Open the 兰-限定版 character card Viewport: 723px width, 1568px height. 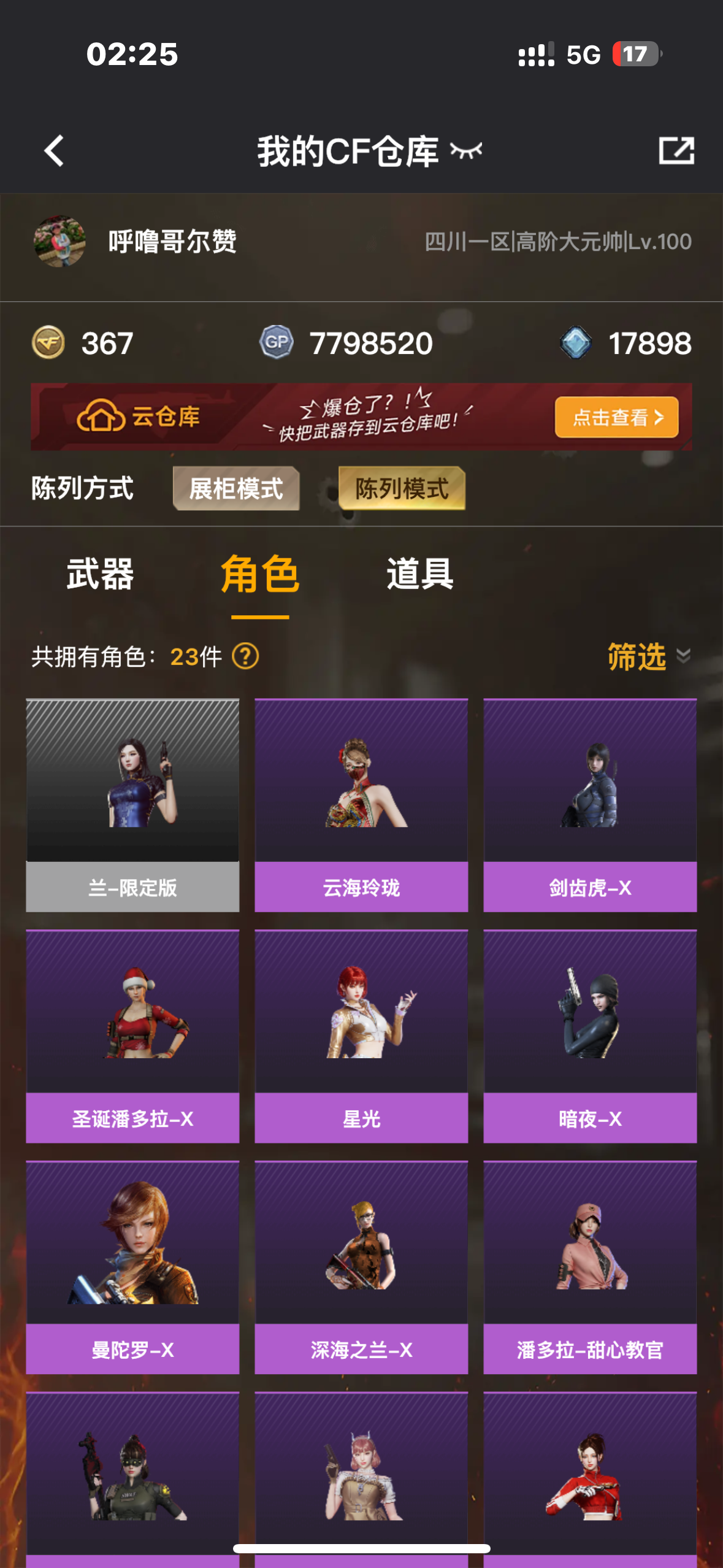[x=132, y=805]
